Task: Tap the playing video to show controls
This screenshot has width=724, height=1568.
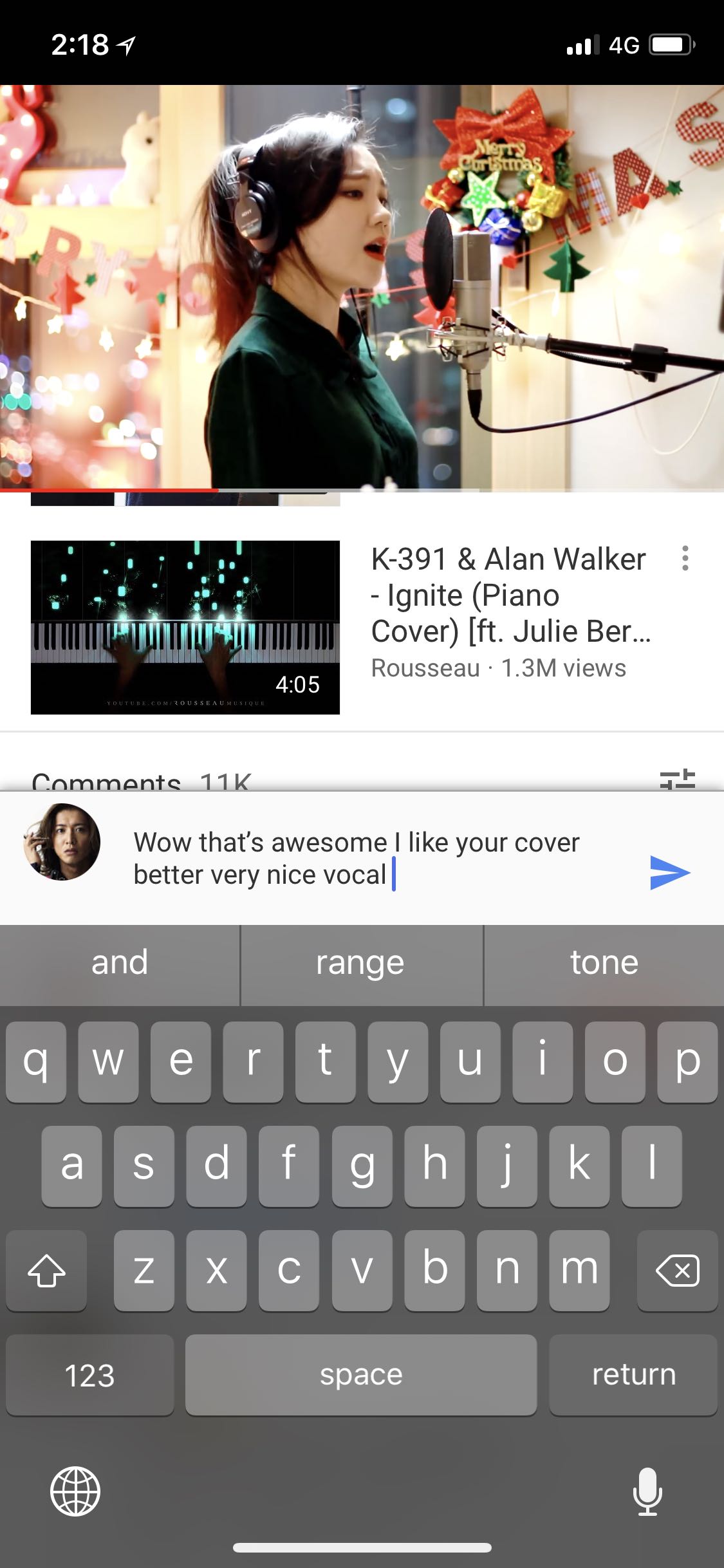Action: [x=362, y=287]
